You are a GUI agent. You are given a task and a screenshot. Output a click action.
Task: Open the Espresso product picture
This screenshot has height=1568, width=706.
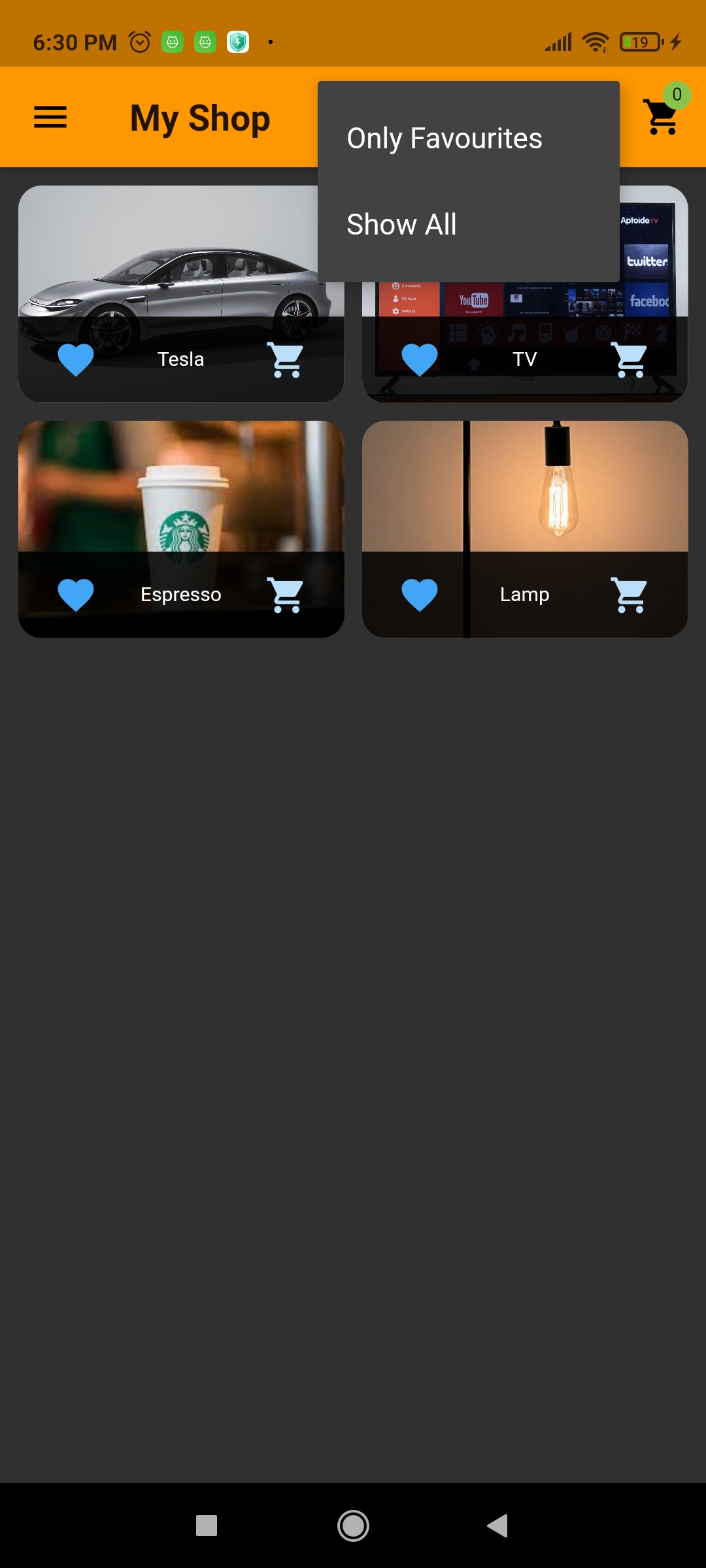(181, 487)
